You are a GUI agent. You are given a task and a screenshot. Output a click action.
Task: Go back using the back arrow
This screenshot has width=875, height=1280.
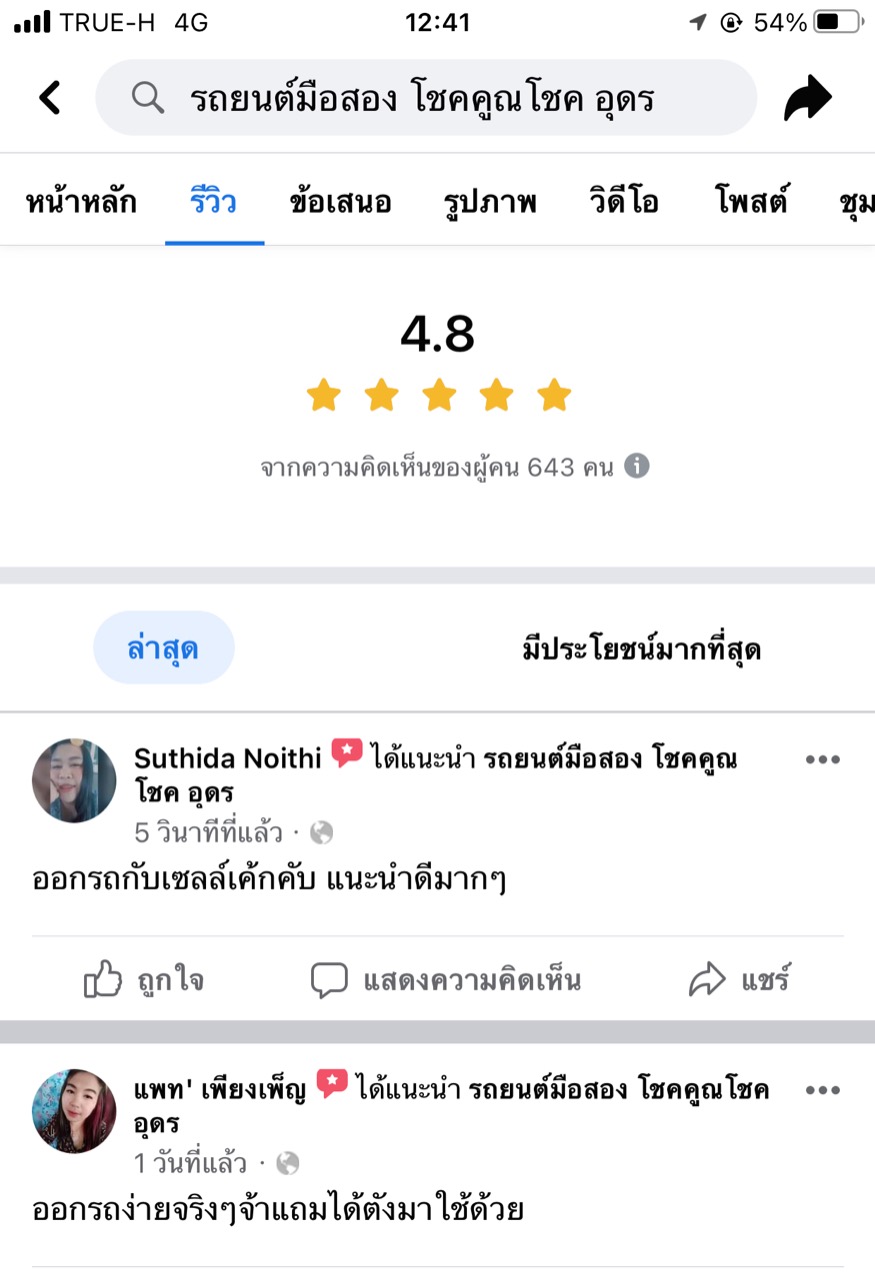tap(50, 98)
